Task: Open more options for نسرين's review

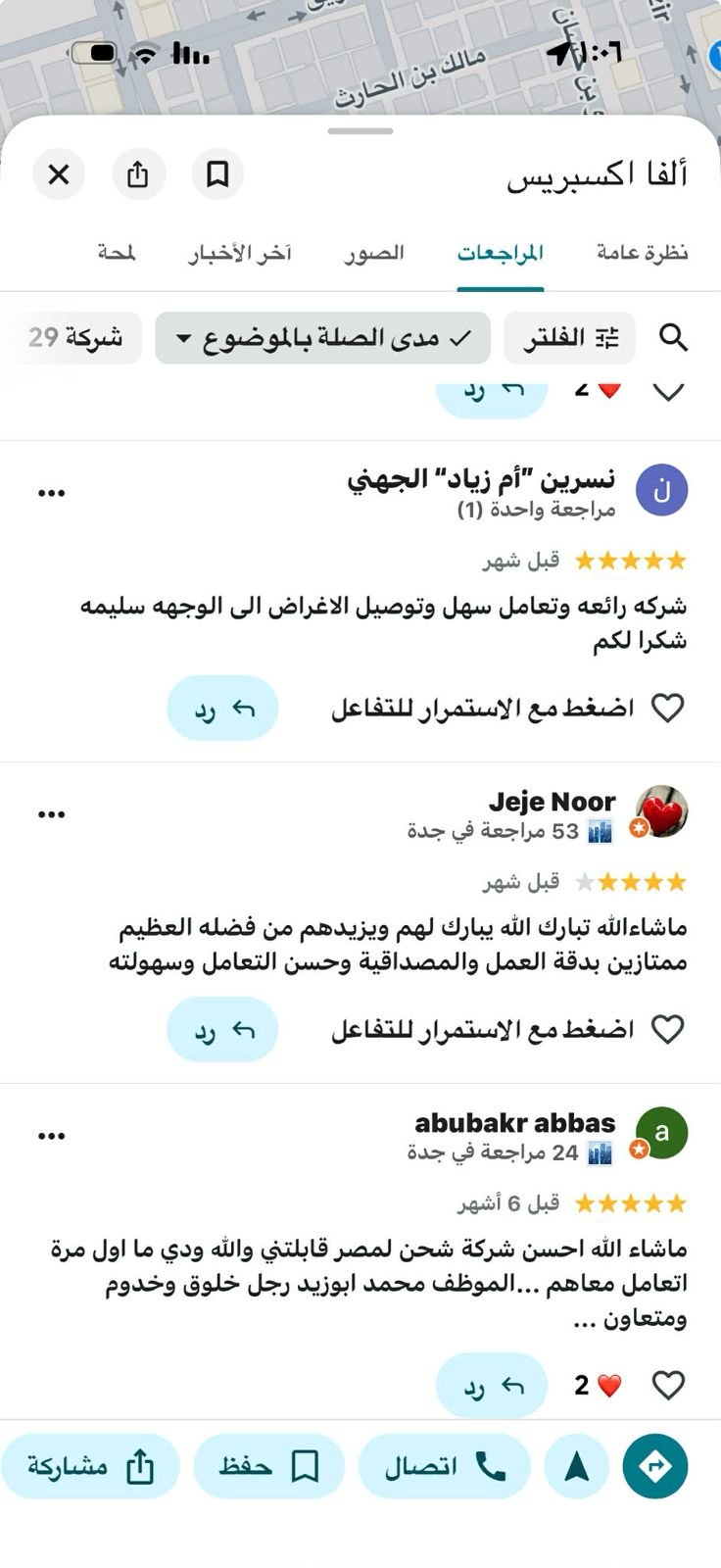Action: pos(51,493)
